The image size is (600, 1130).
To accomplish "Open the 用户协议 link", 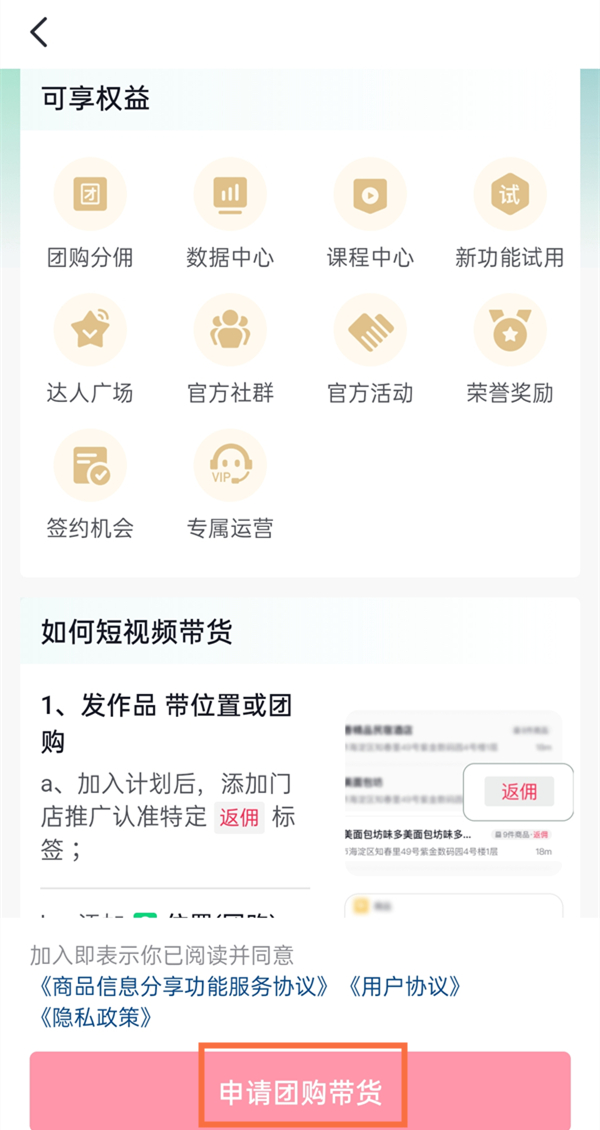I will point(404,987).
